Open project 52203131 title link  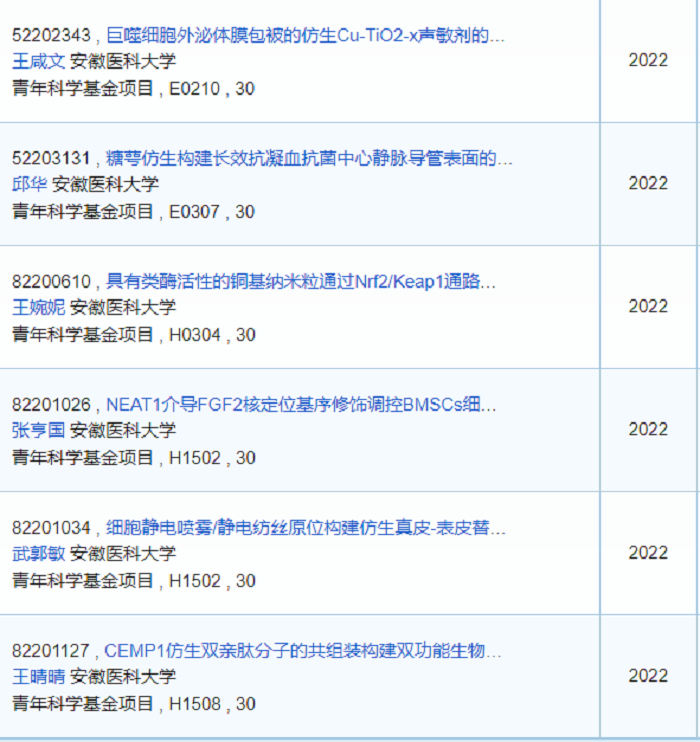point(309,159)
